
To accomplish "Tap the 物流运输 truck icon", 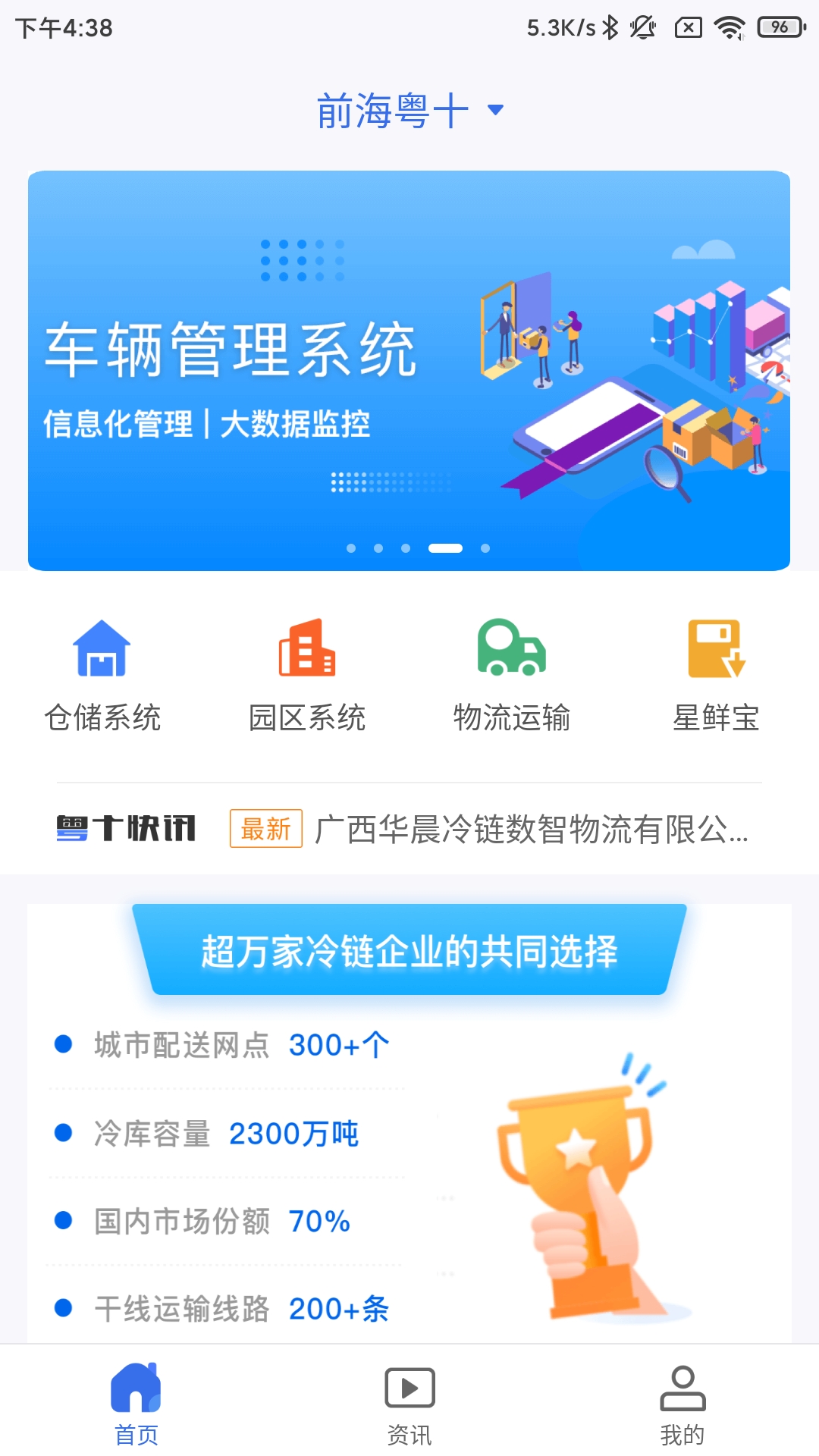I will point(511,652).
